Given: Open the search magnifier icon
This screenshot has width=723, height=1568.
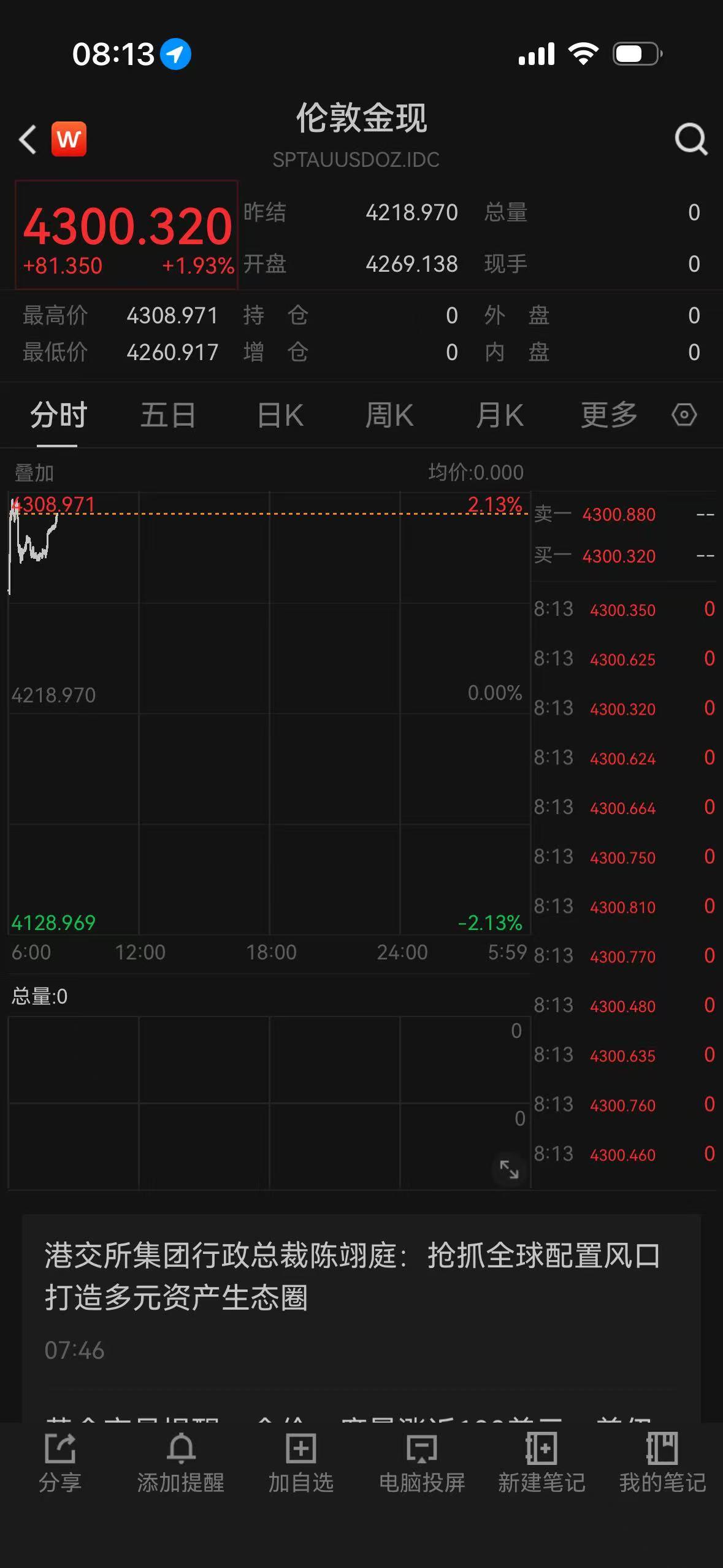Looking at the screenshot, I should coord(691,139).
